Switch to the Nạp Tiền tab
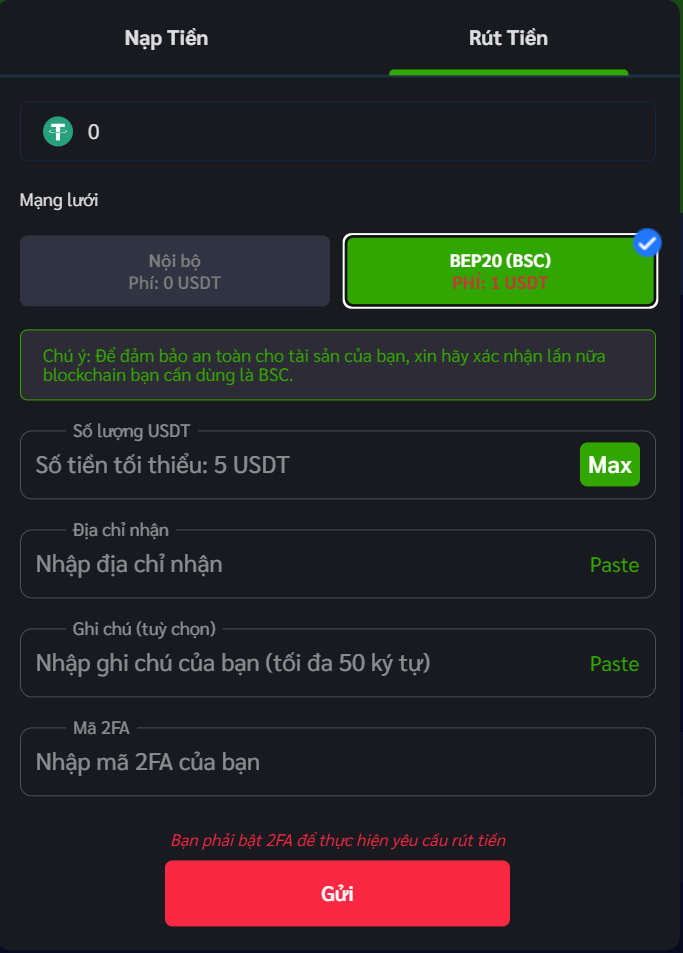The height and width of the screenshot is (953, 683). [x=166, y=38]
